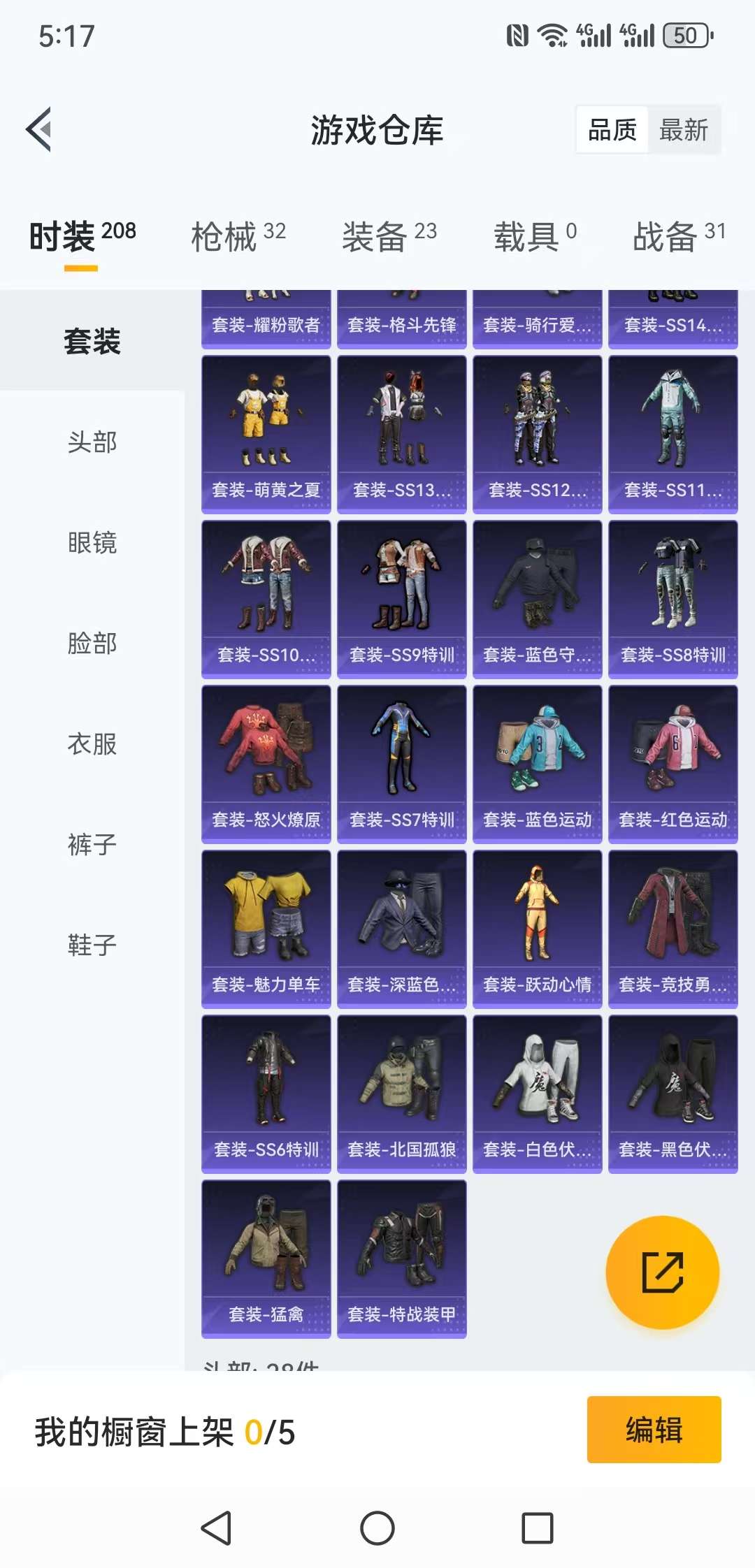Tap the circular home button in navigation bar

377,1527
